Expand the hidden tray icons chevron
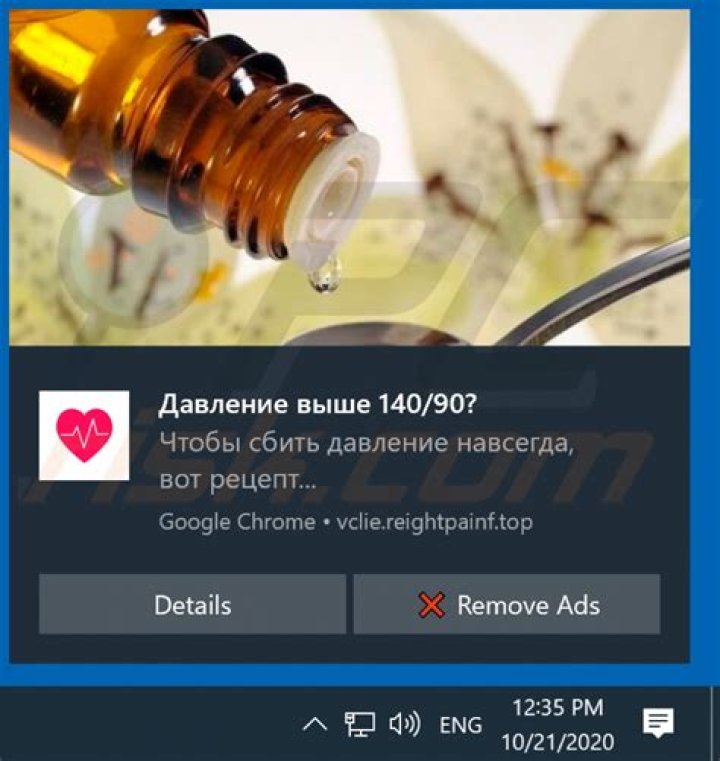 [x=314, y=725]
